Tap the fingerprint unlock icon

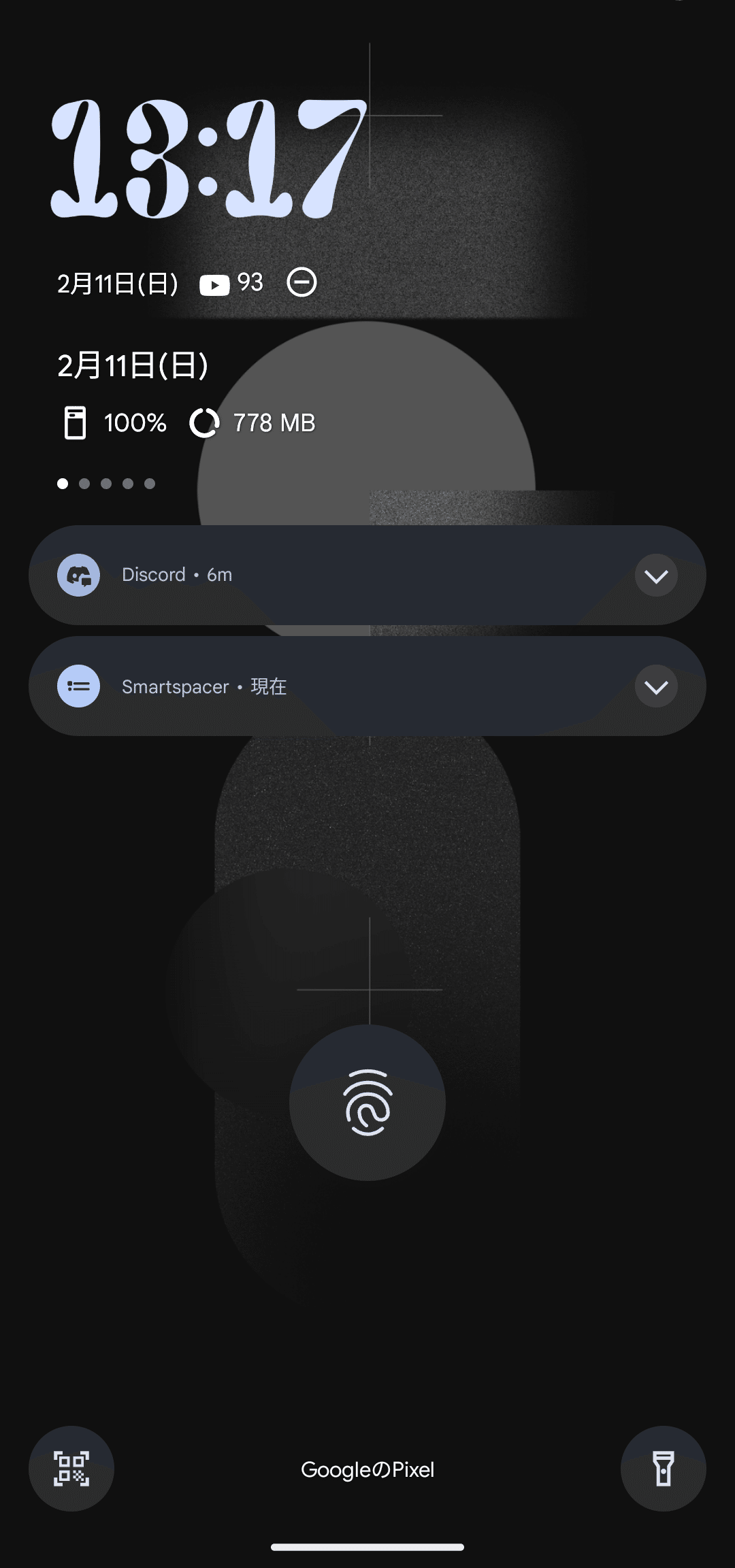[x=367, y=1103]
